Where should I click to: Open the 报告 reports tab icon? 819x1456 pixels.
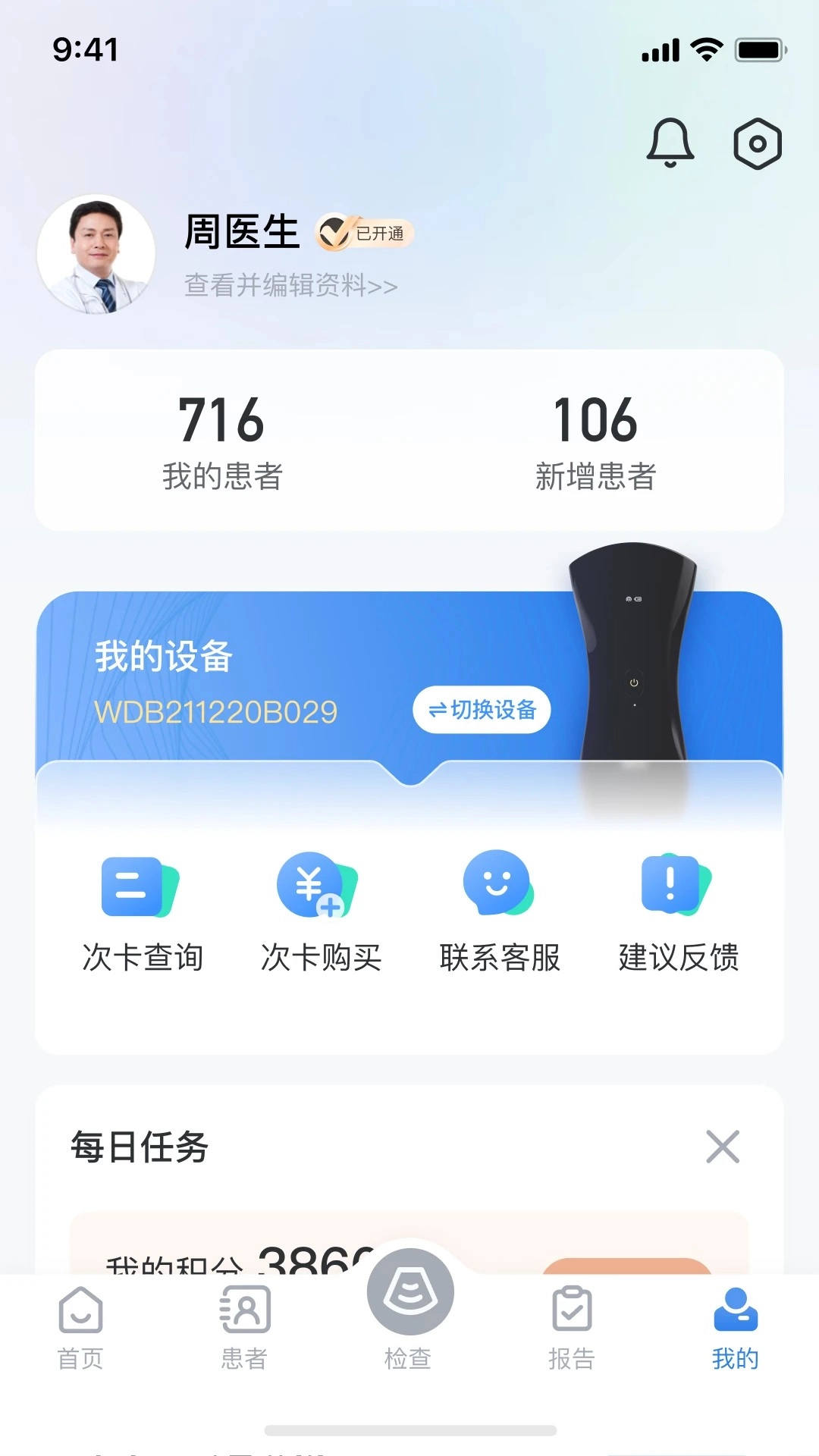tap(573, 1323)
